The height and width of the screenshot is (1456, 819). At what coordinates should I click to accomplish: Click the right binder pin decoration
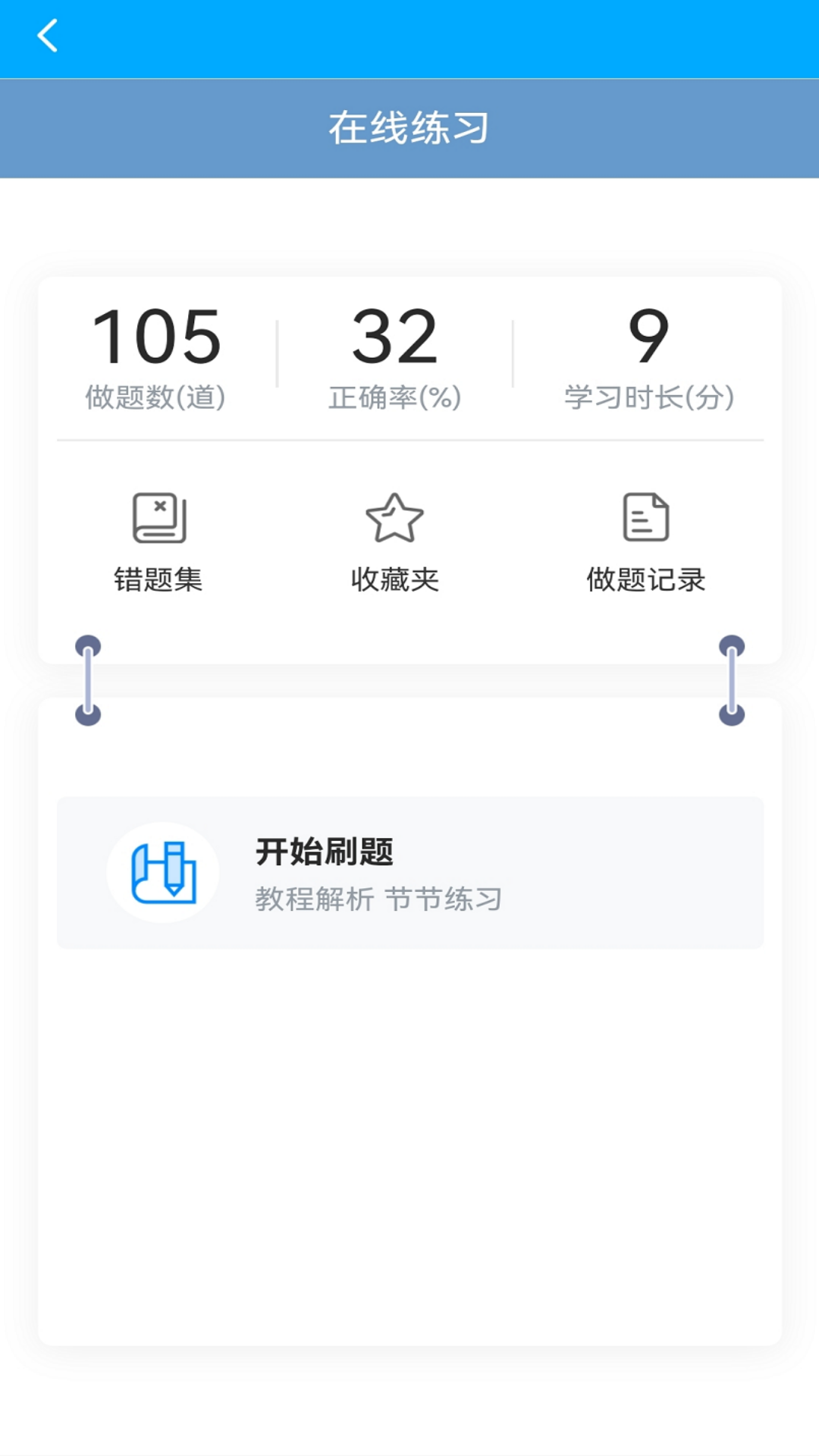click(731, 679)
